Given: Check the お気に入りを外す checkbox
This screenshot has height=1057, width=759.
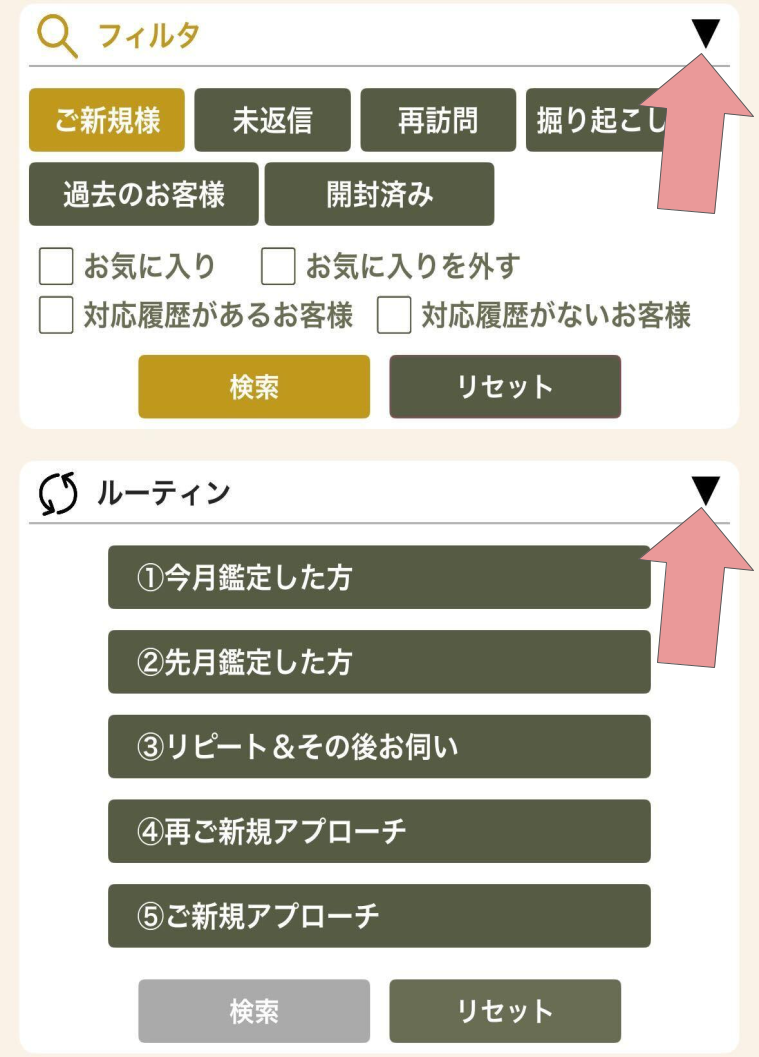Looking at the screenshot, I should 278,267.
